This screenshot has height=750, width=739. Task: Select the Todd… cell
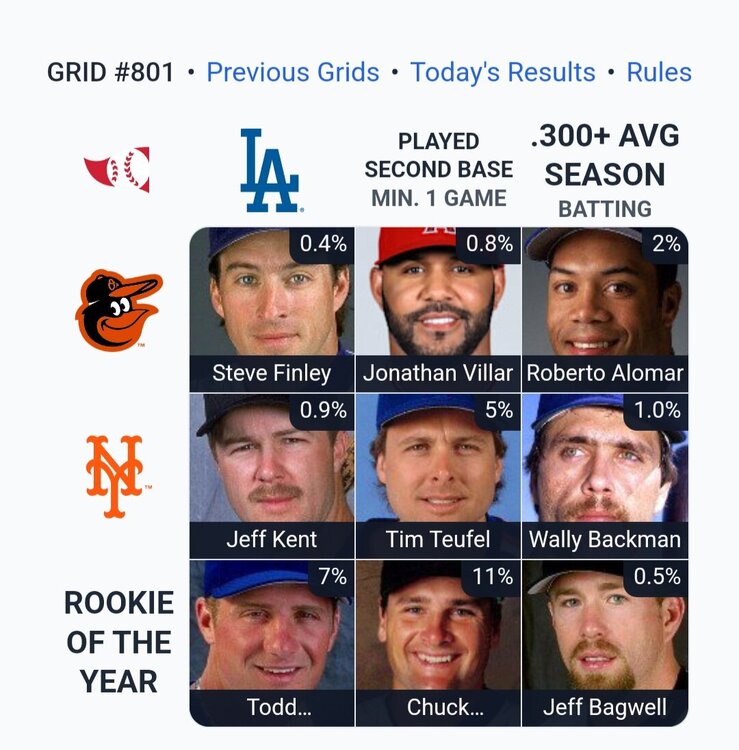272,642
